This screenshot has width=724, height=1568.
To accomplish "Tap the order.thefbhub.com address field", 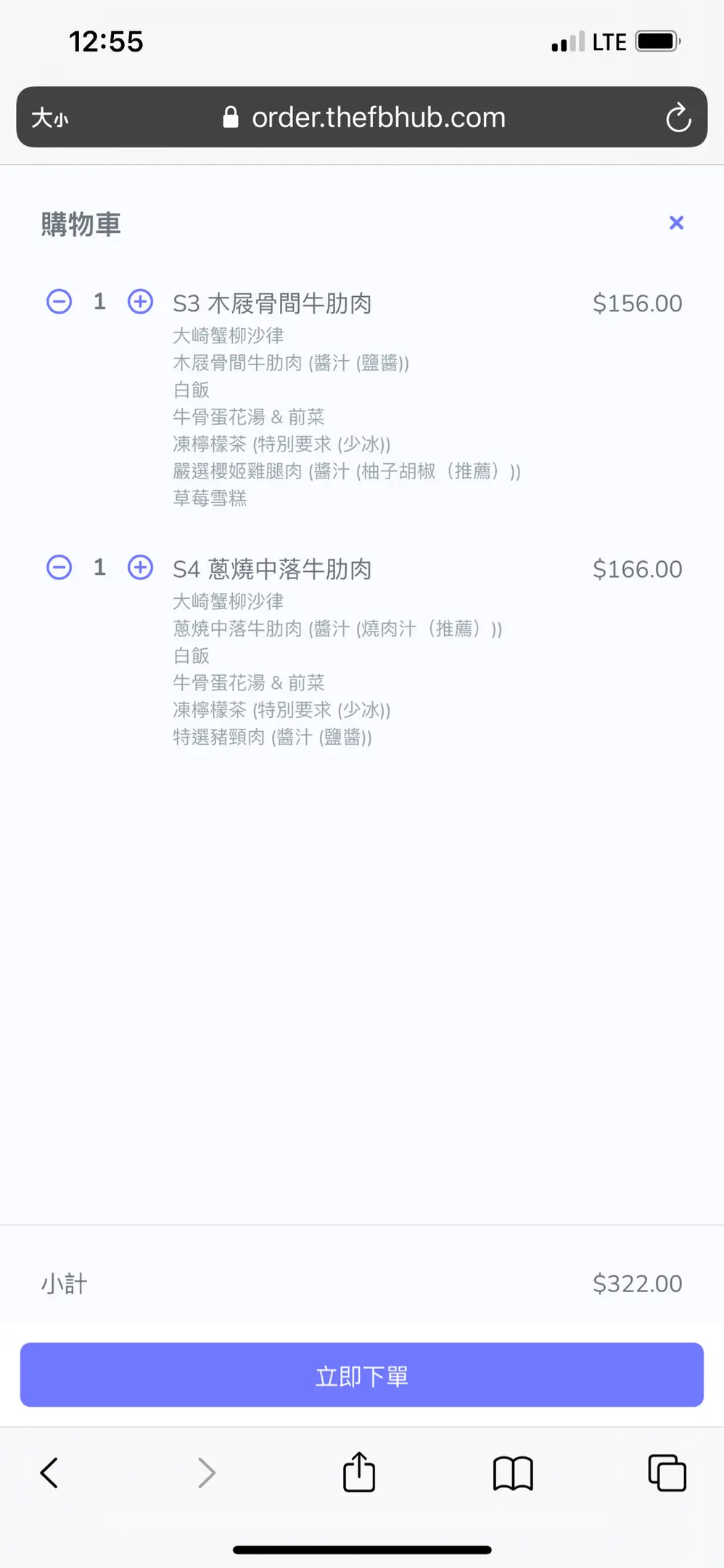I will tap(364, 118).
